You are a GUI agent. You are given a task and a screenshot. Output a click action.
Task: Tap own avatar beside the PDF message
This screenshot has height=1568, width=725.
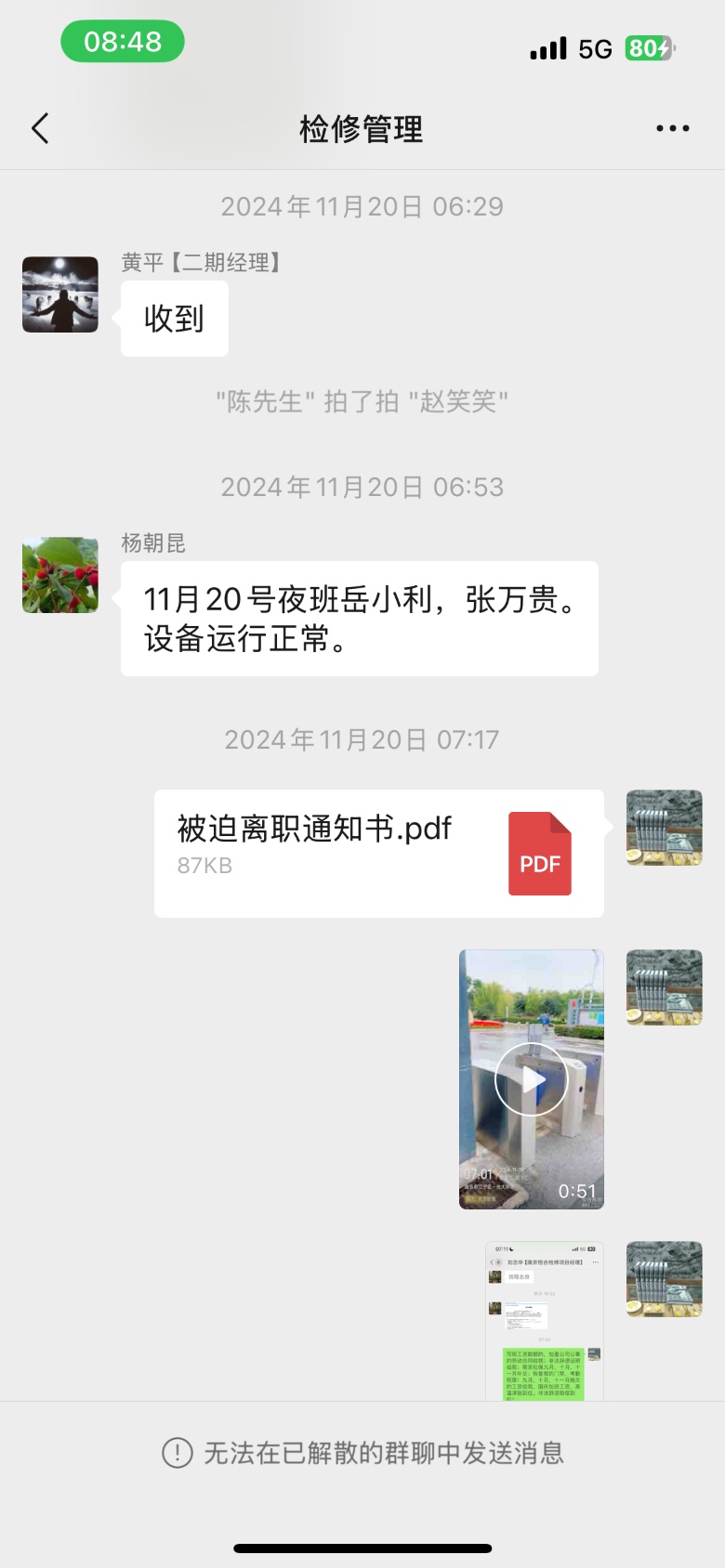[664, 828]
